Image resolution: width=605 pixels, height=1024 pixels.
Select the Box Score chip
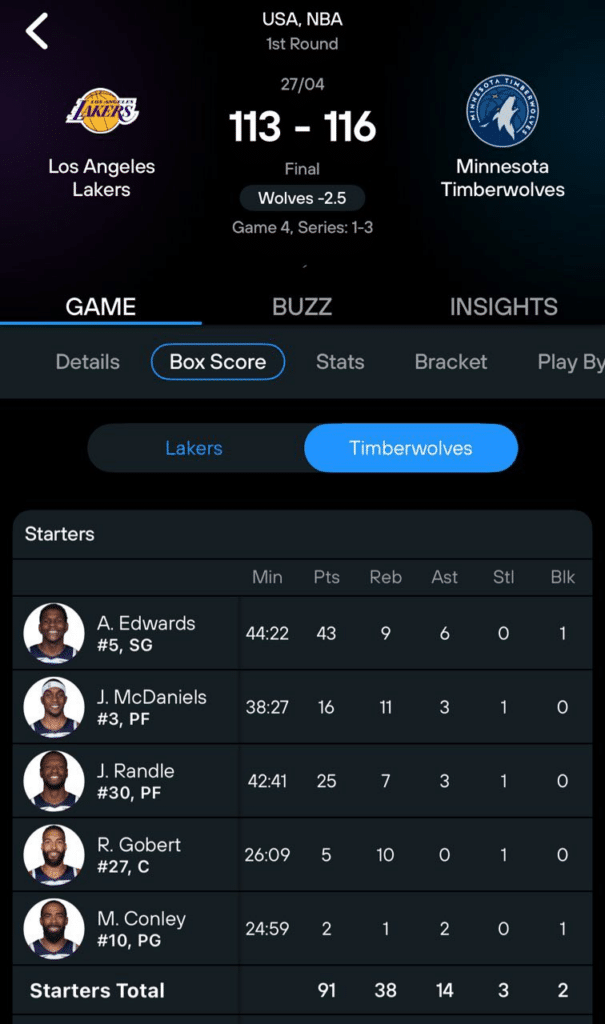coord(218,362)
